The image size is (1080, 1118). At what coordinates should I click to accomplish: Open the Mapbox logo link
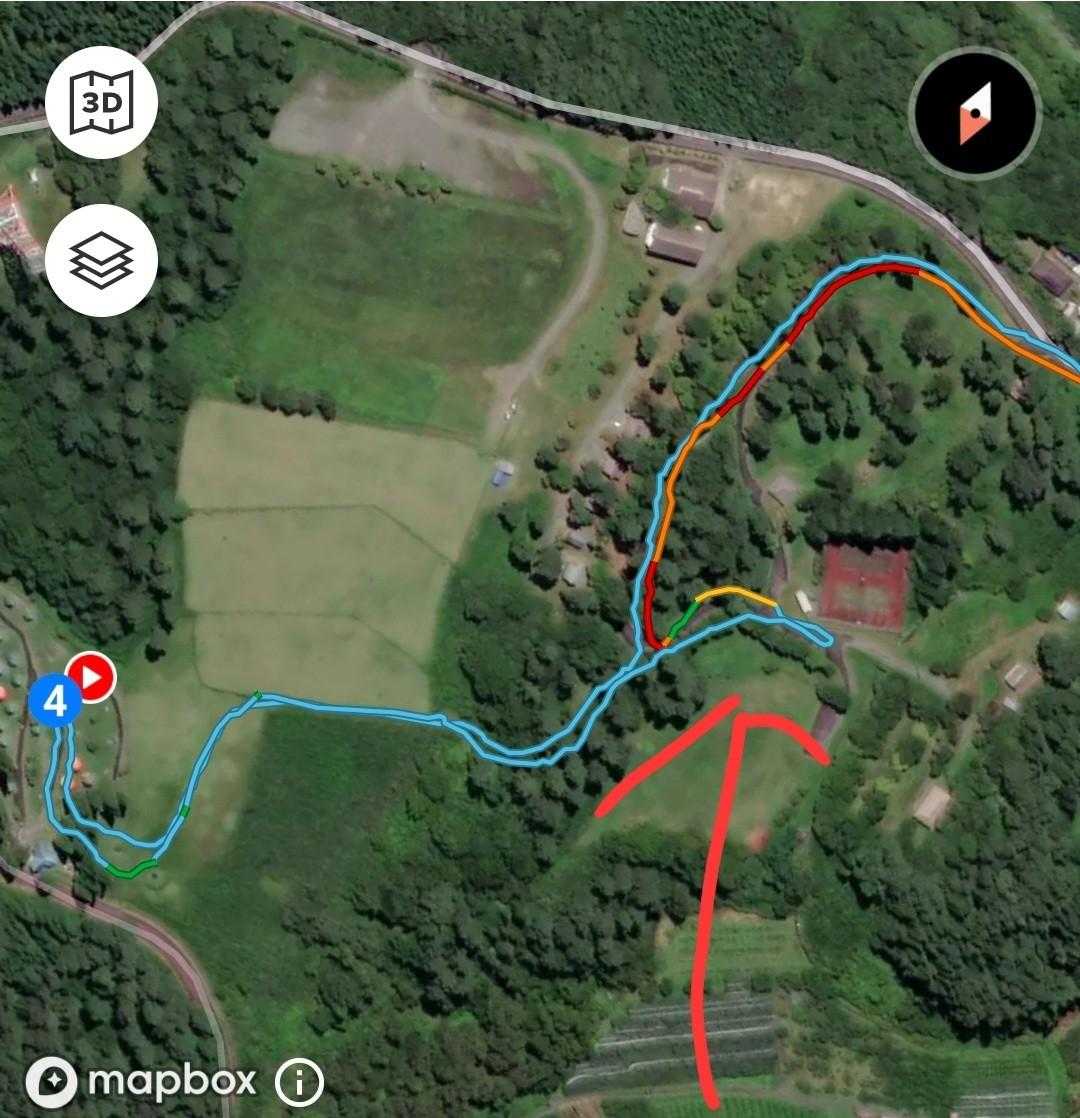(141, 1082)
